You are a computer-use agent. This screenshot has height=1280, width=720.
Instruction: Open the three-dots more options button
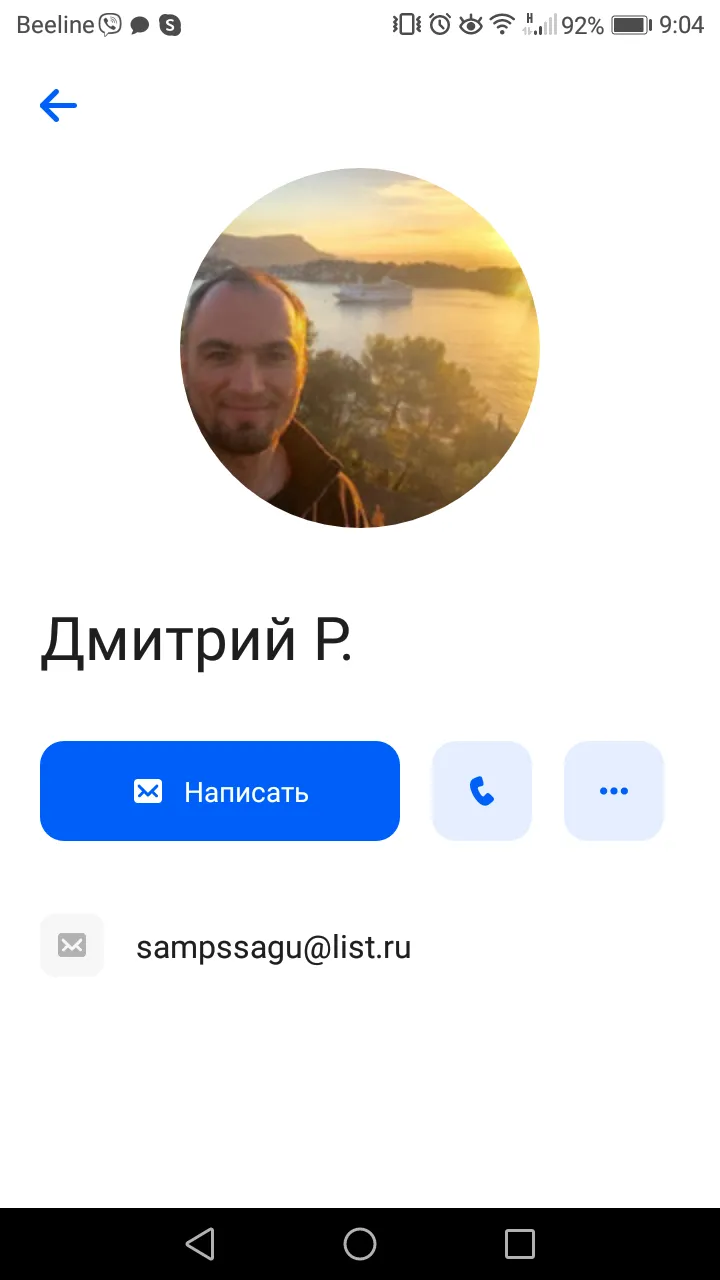coord(614,791)
